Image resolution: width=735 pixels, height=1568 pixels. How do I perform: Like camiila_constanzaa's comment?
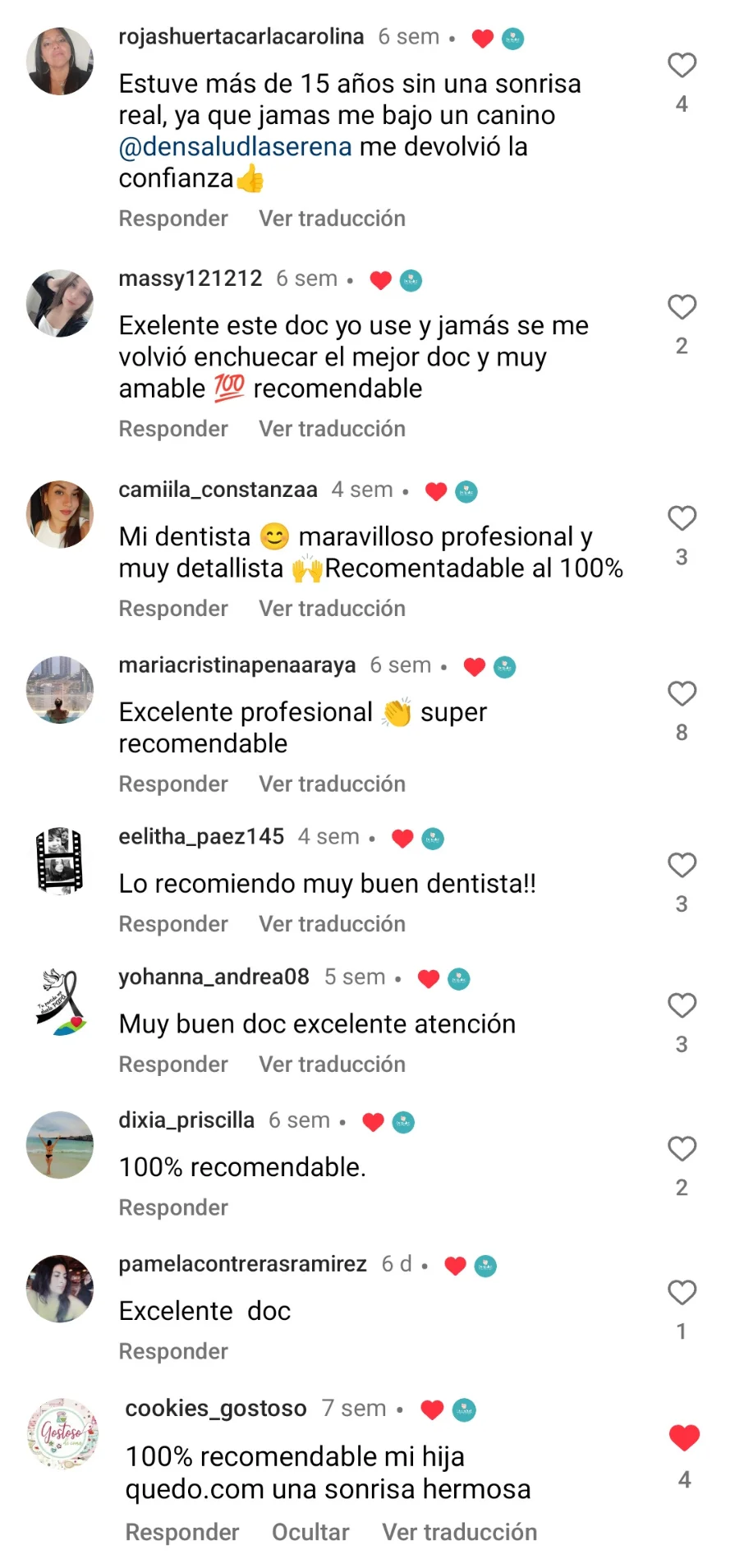(x=682, y=518)
